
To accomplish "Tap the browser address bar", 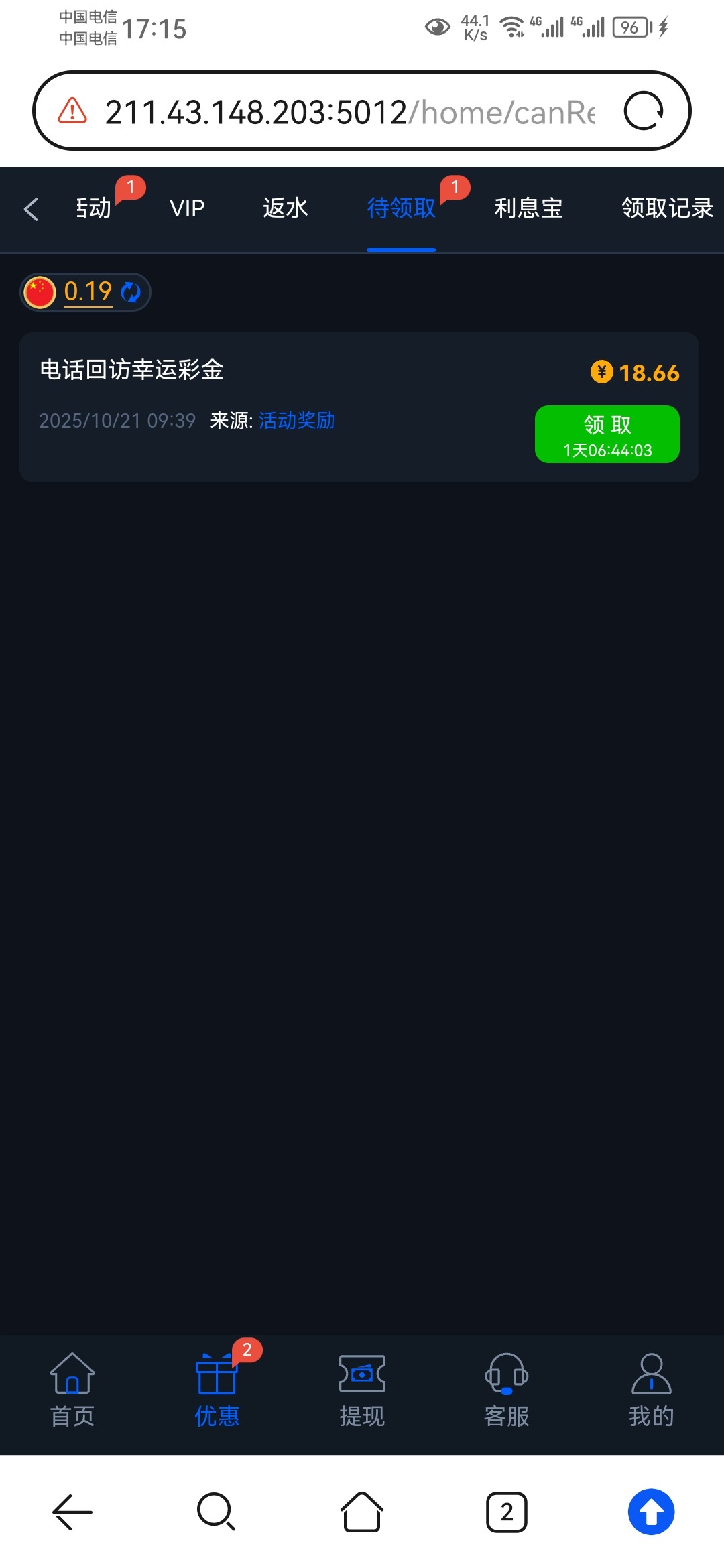I will (349, 112).
